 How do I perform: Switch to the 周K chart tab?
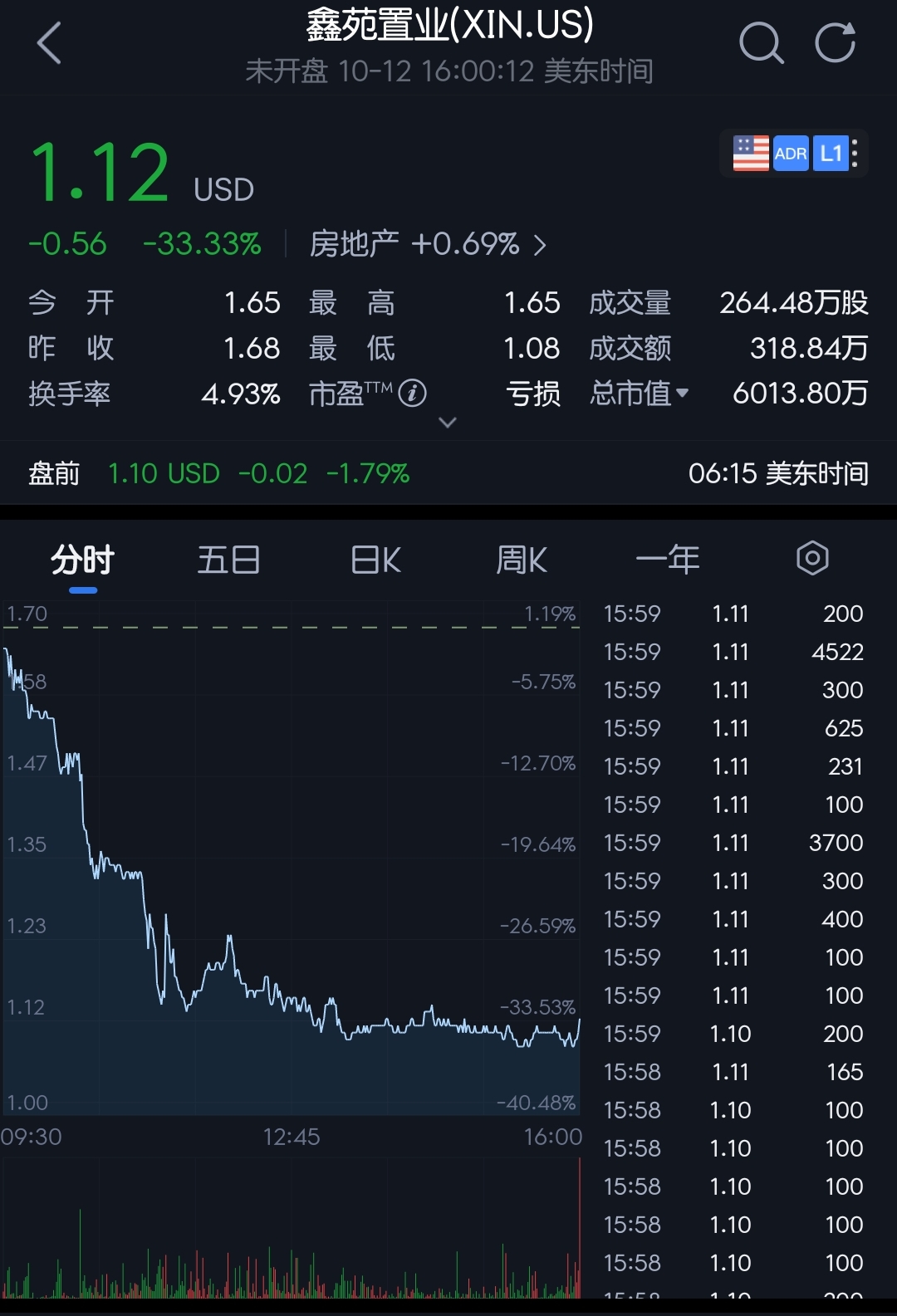click(522, 560)
